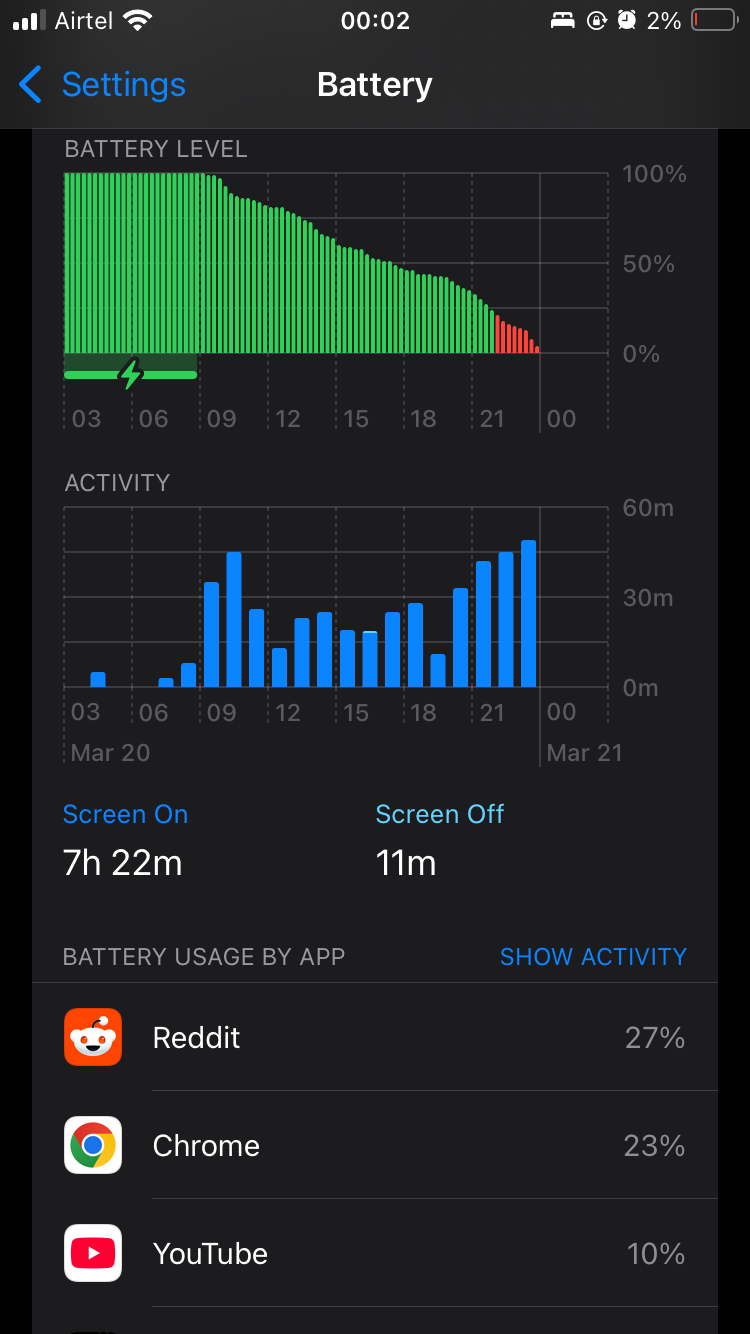This screenshot has height=1334, width=750.
Task: Tap Show Activity link
Action: [x=593, y=957]
